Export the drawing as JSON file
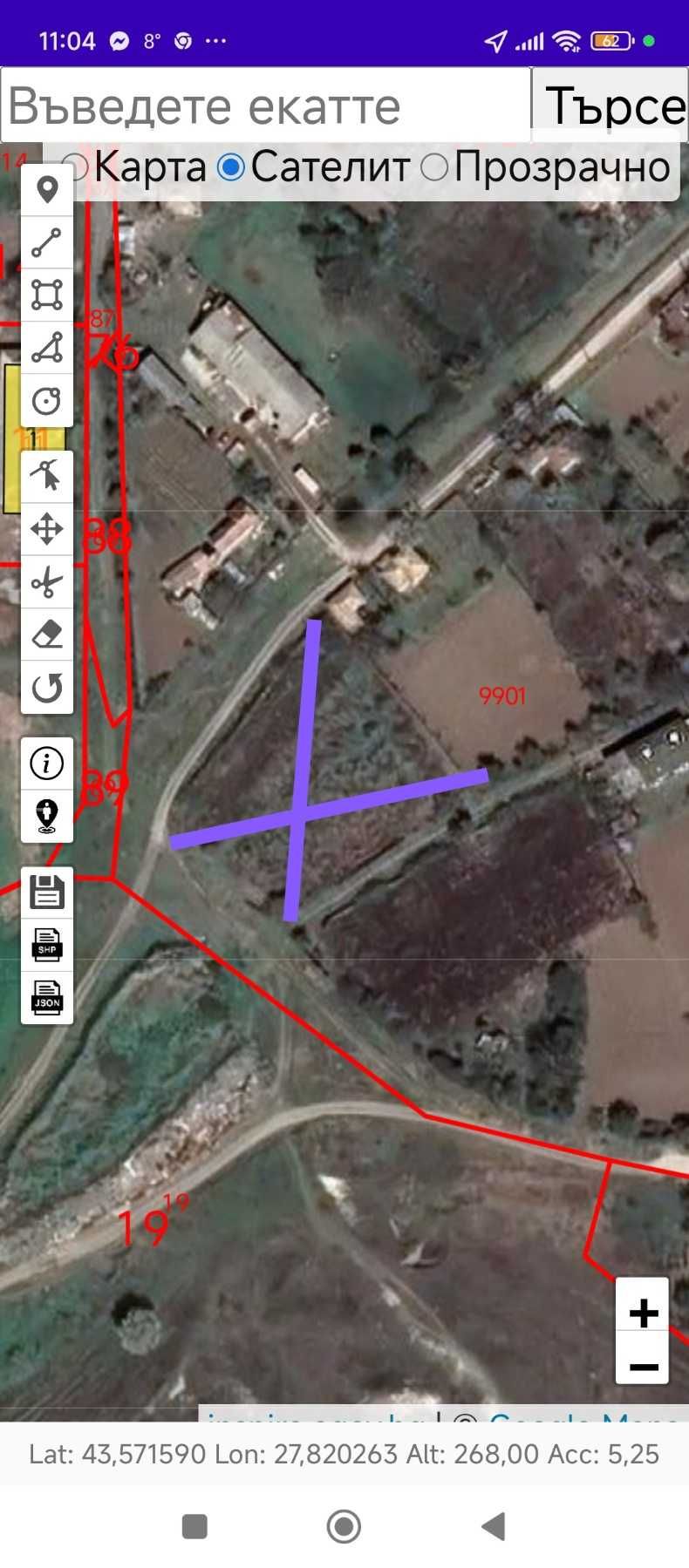689x1568 pixels. point(47,999)
